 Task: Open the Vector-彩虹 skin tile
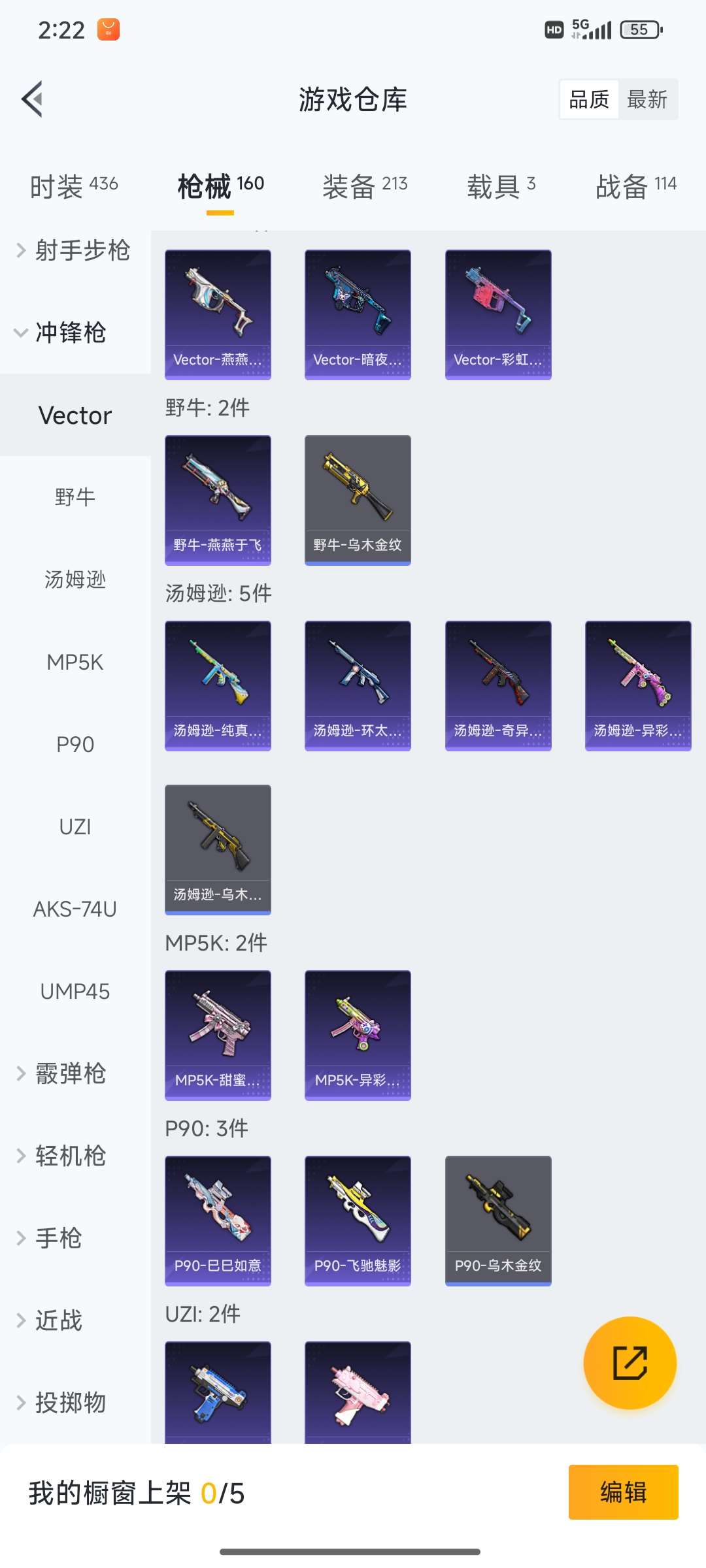click(498, 314)
